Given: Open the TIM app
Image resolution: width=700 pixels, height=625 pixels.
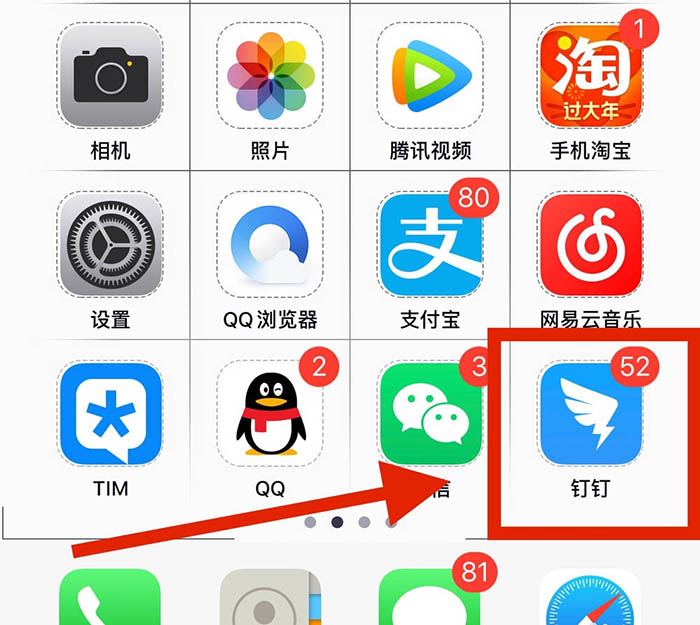Looking at the screenshot, I should click(110, 413).
